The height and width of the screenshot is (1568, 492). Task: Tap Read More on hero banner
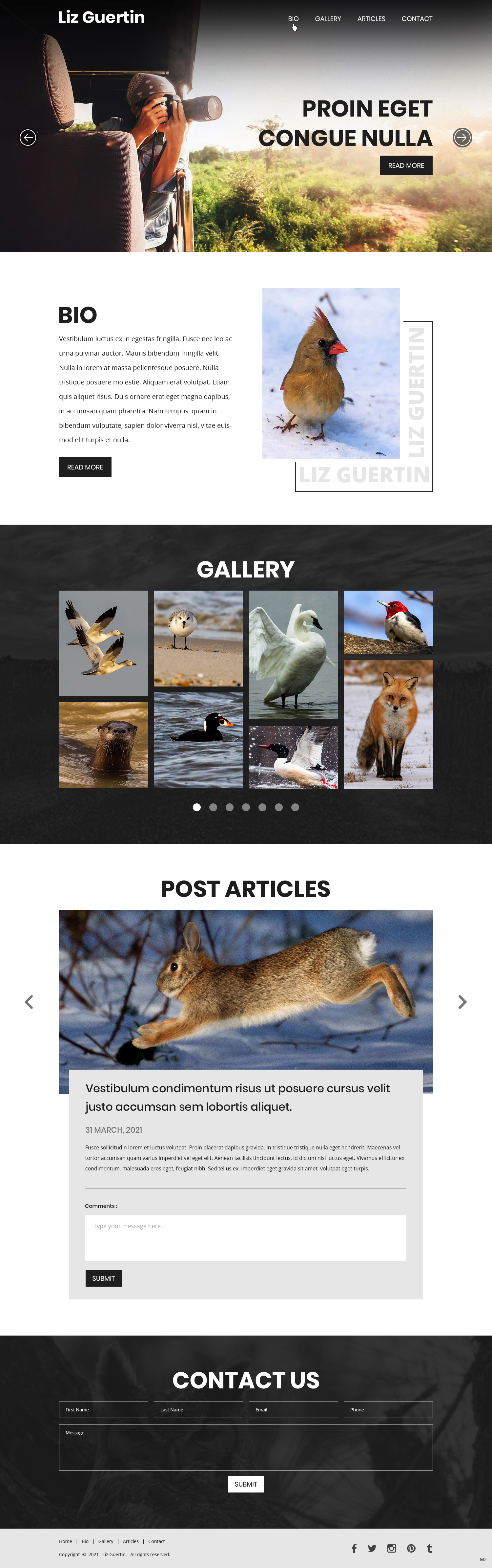click(x=406, y=165)
